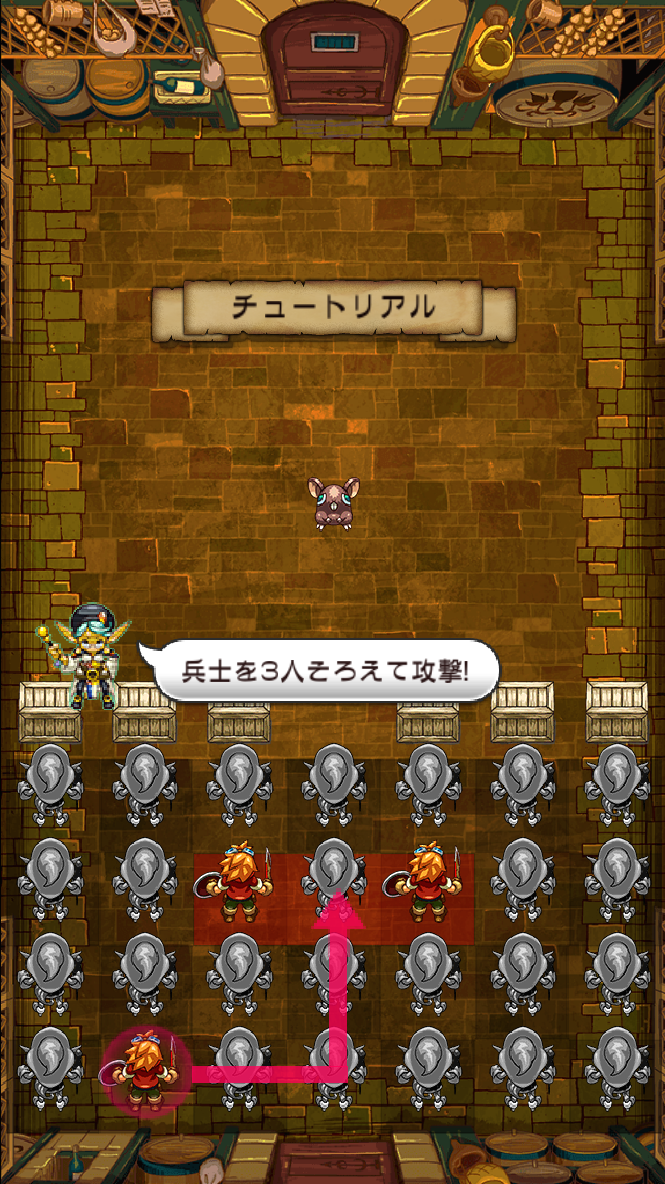Tap the guide's speech bubble about three soldiers

coord(325,671)
